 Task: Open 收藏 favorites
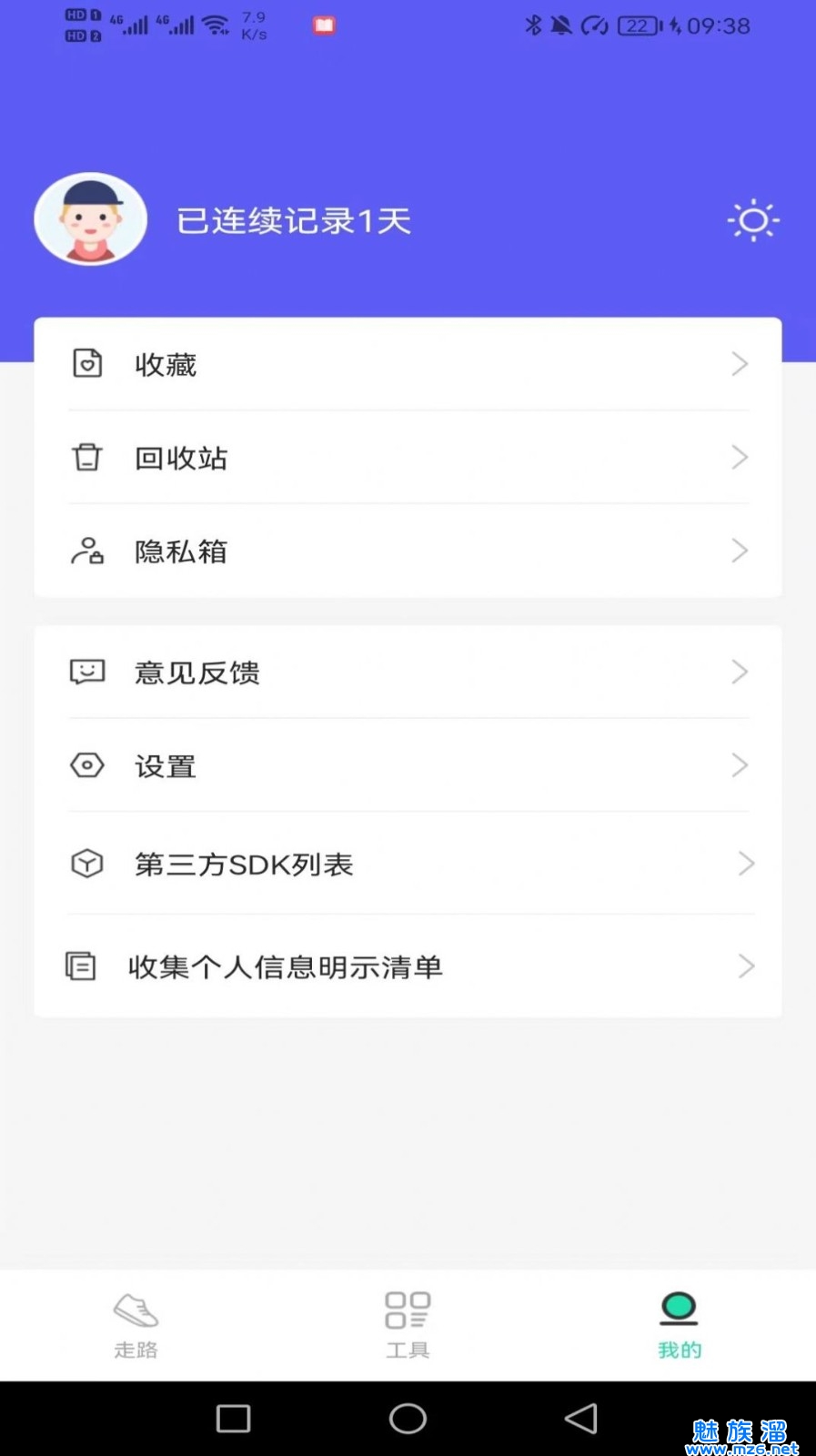(408, 364)
